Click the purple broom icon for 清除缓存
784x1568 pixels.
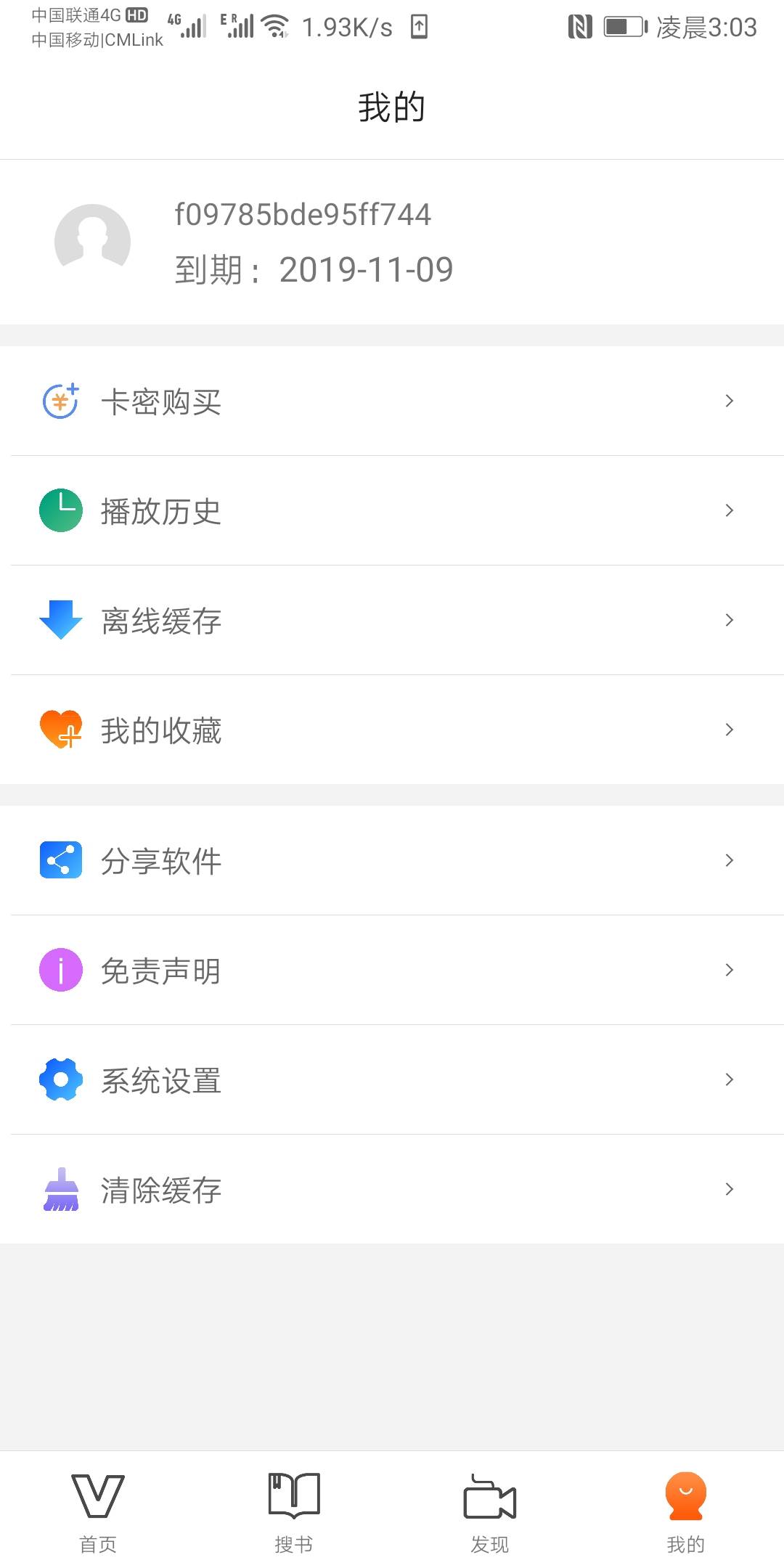pyautogui.click(x=61, y=1189)
